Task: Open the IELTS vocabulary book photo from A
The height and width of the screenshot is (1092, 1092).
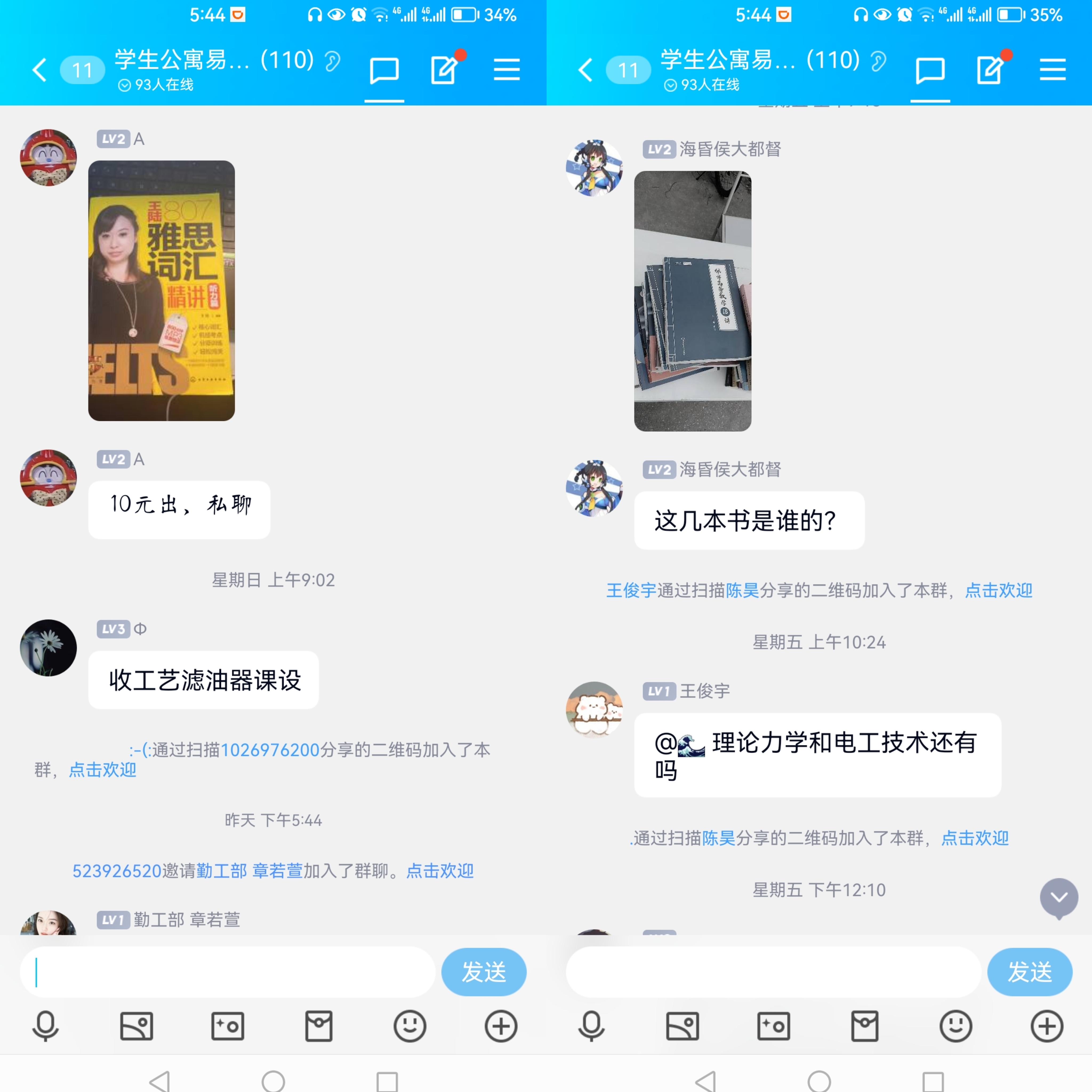Action: 162,291
